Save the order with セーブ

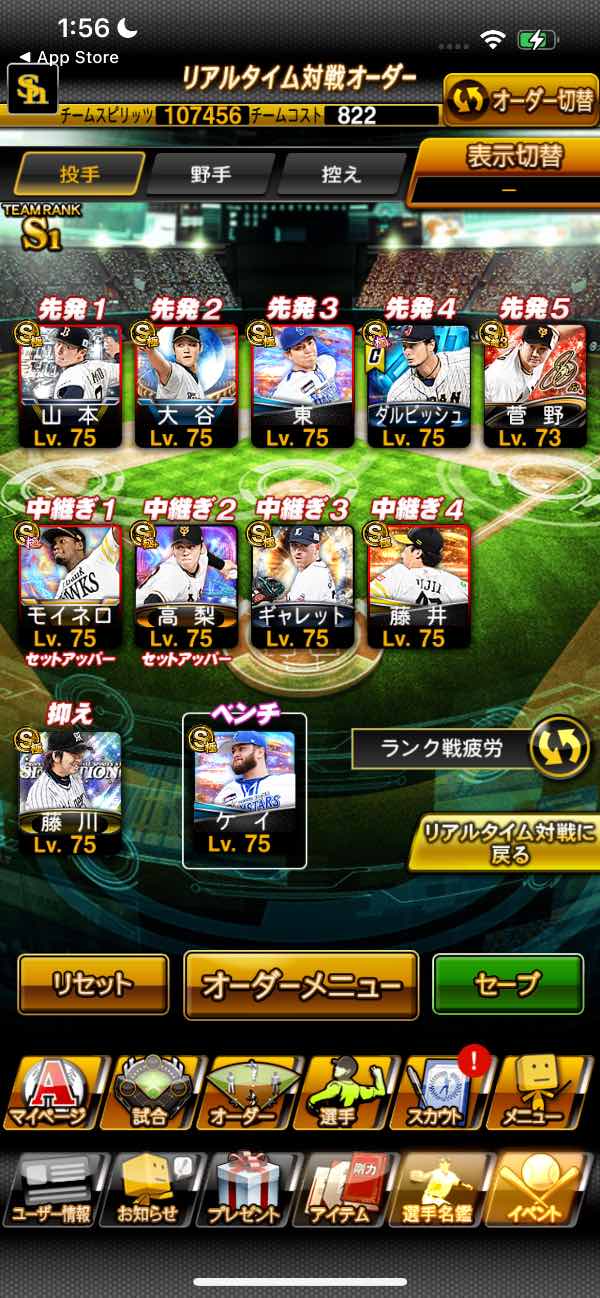coord(507,984)
